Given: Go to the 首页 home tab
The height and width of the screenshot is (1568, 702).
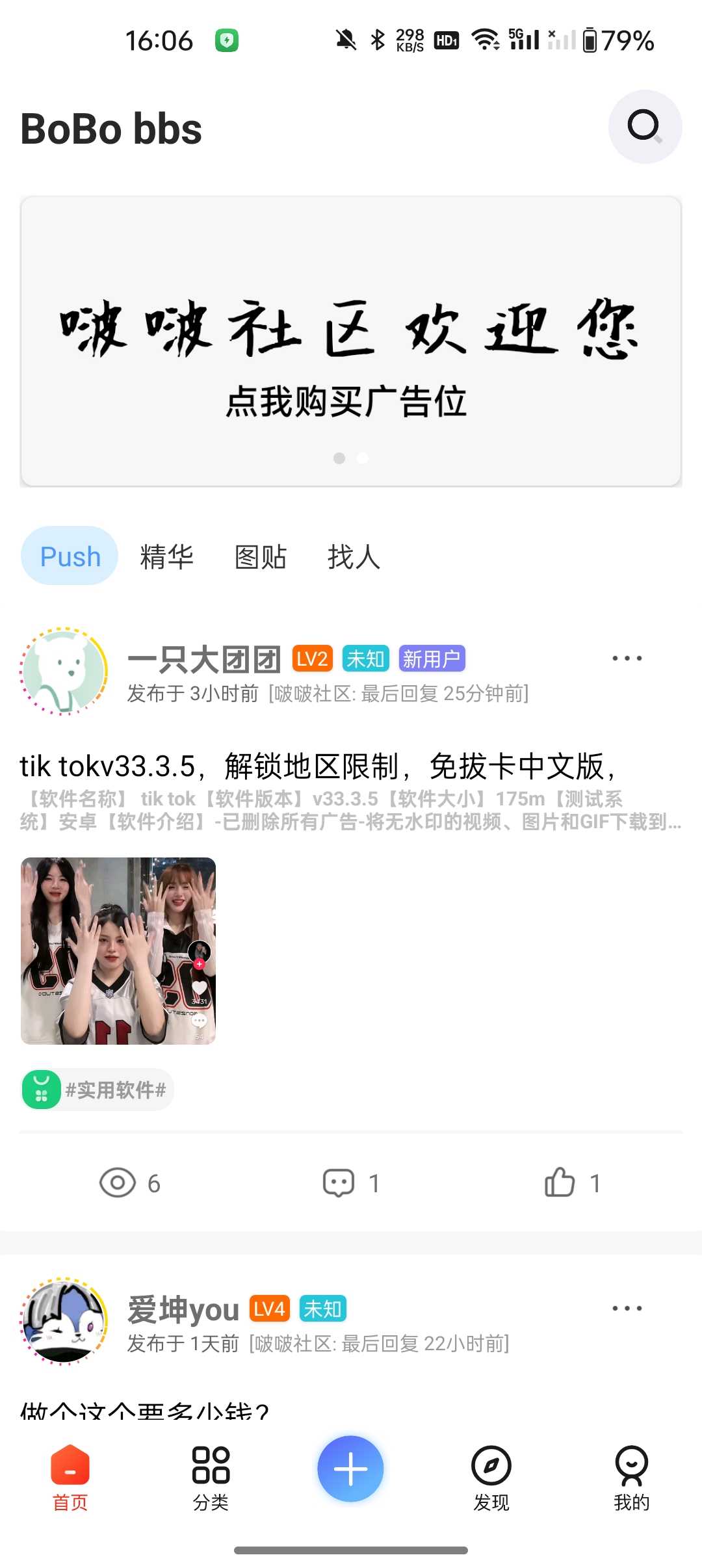Looking at the screenshot, I should (x=70, y=1477).
